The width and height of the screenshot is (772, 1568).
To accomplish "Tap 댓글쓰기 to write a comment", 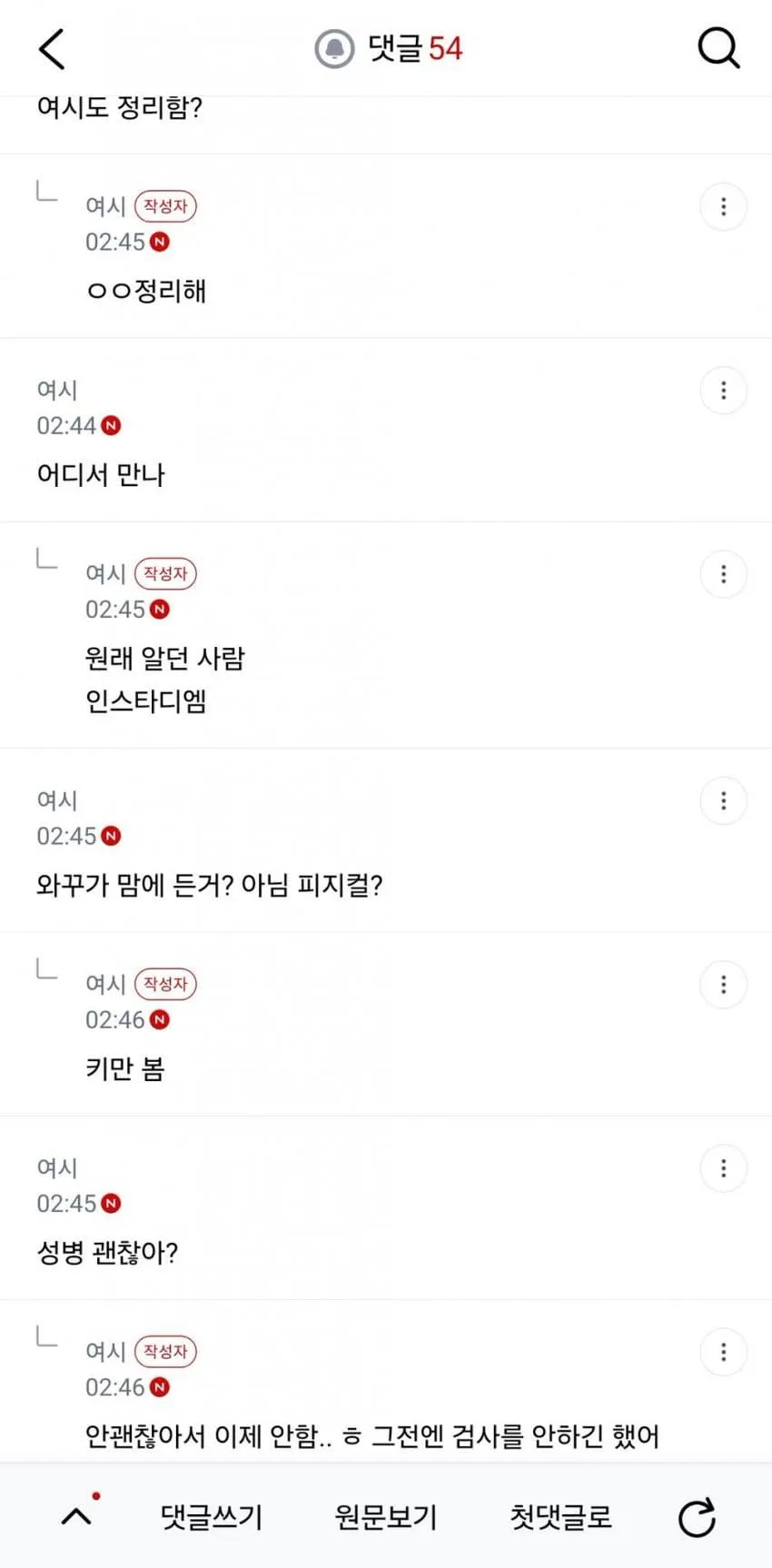I will [211, 1516].
